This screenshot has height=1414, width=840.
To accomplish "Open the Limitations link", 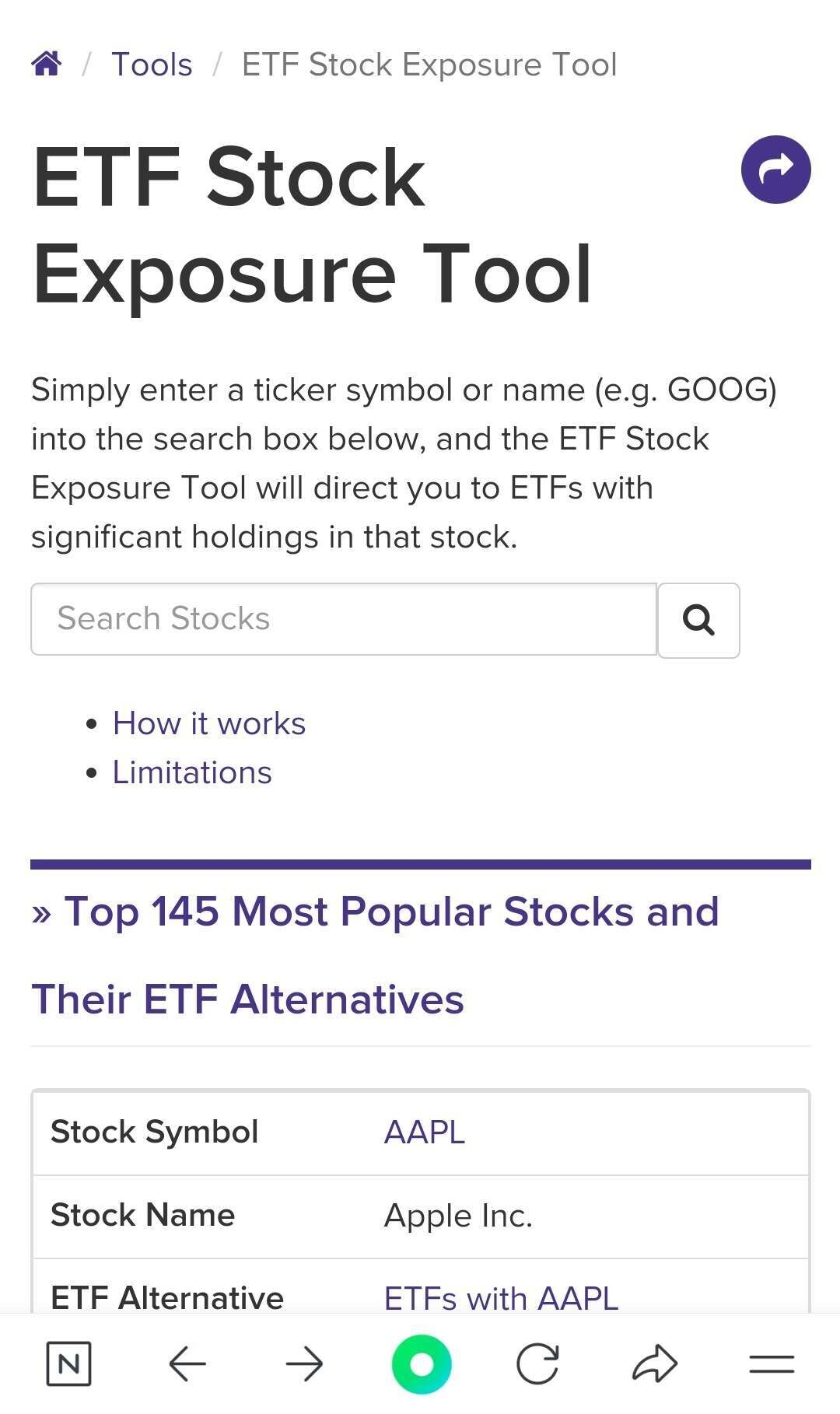I will tap(192, 772).
